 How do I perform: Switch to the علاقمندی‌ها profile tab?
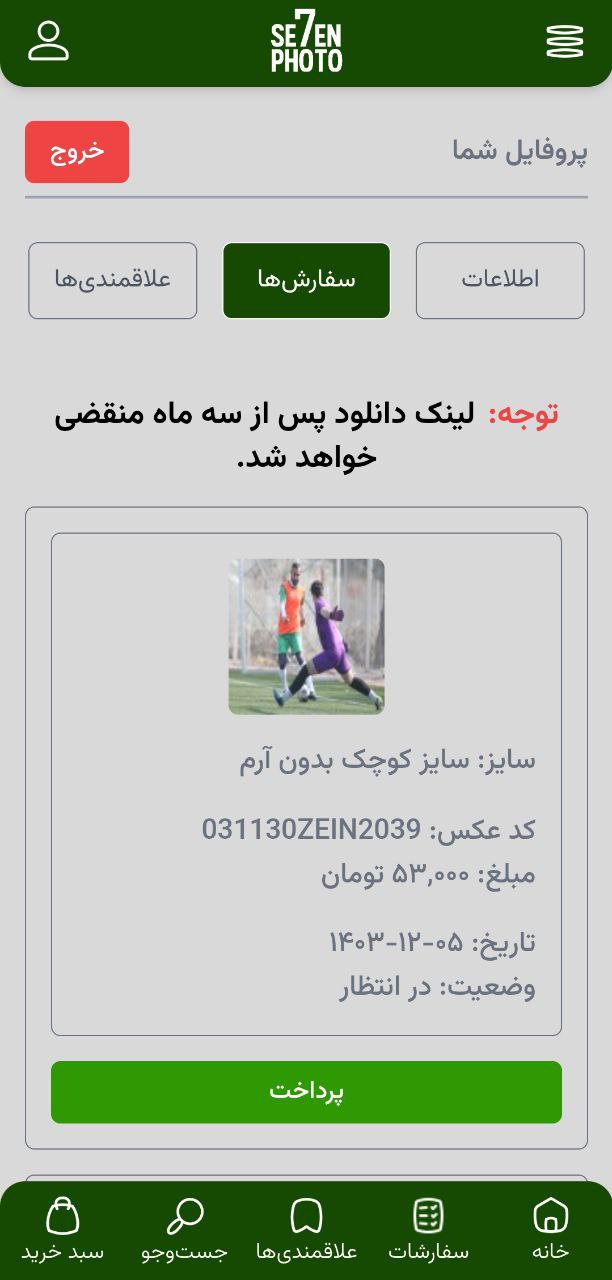(112, 280)
